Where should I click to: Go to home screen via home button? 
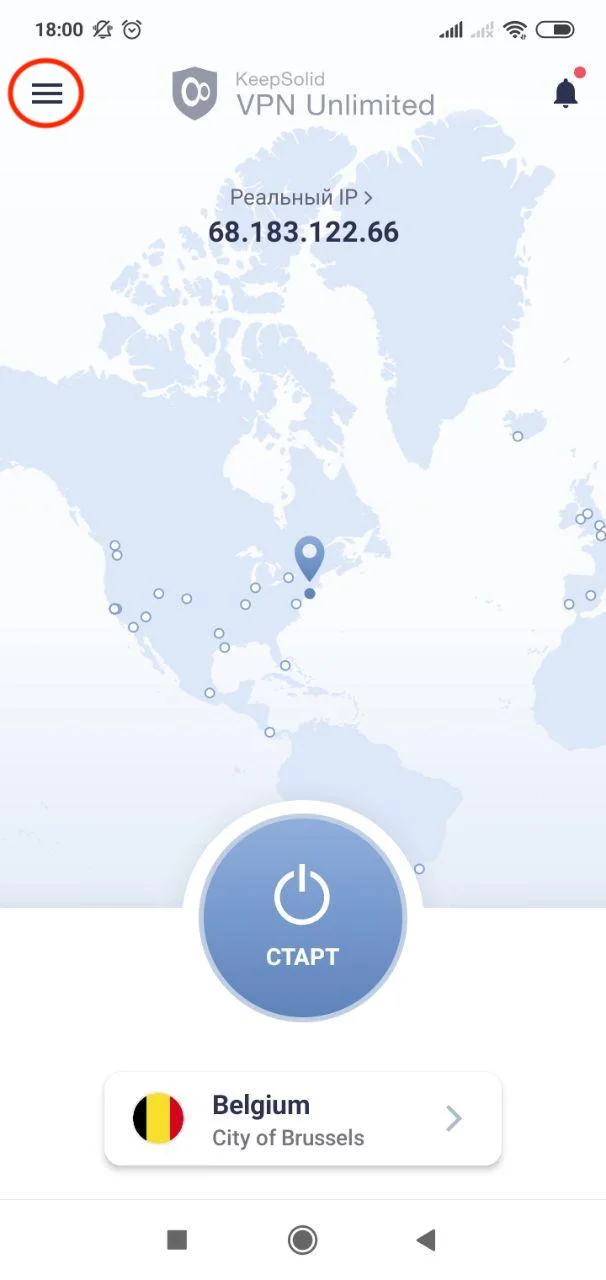(x=302, y=1240)
